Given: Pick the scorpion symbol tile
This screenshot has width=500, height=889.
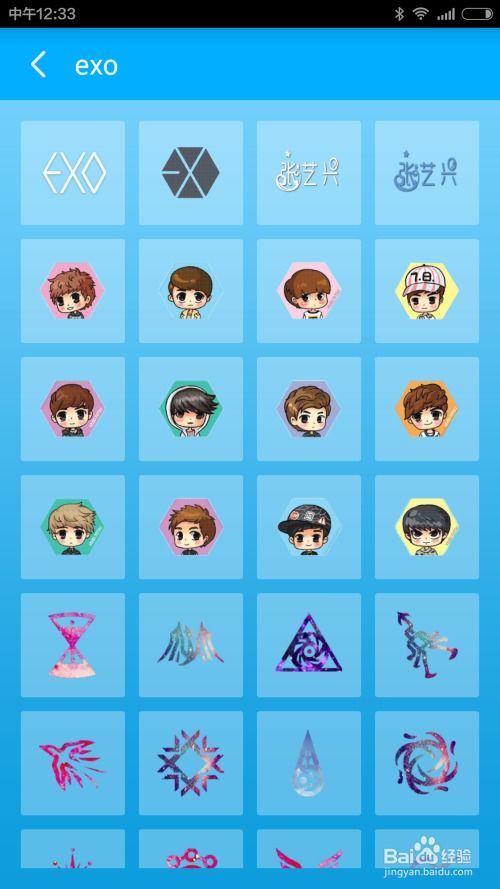Looking at the screenshot, I should pos(427,645).
